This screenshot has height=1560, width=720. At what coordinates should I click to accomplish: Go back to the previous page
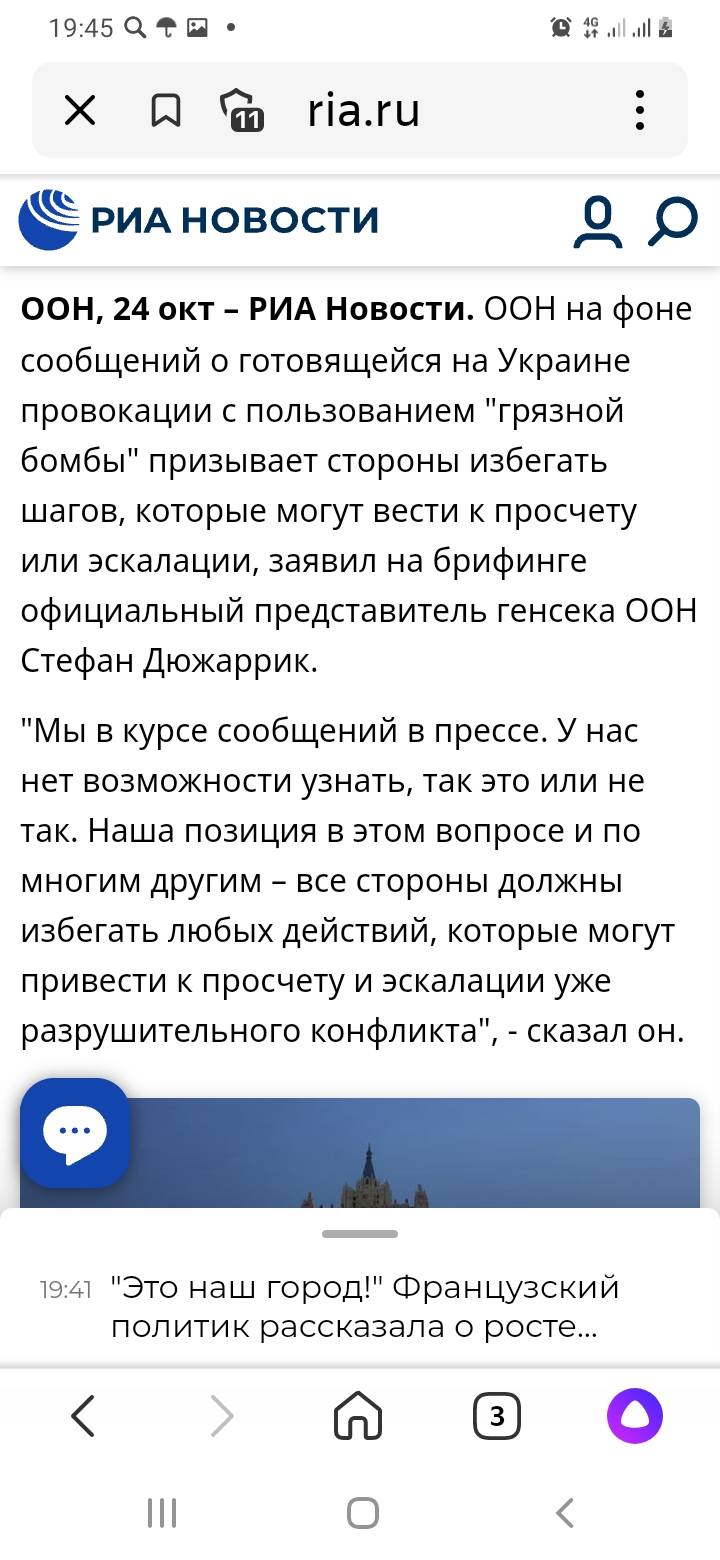click(84, 1416)
